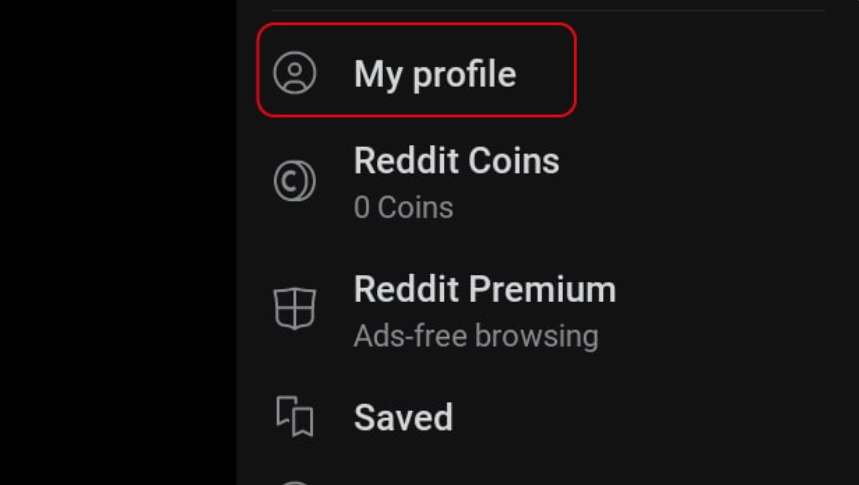Open My profile
Viewport: 859px width, 485px height.
tap(434, 74)
